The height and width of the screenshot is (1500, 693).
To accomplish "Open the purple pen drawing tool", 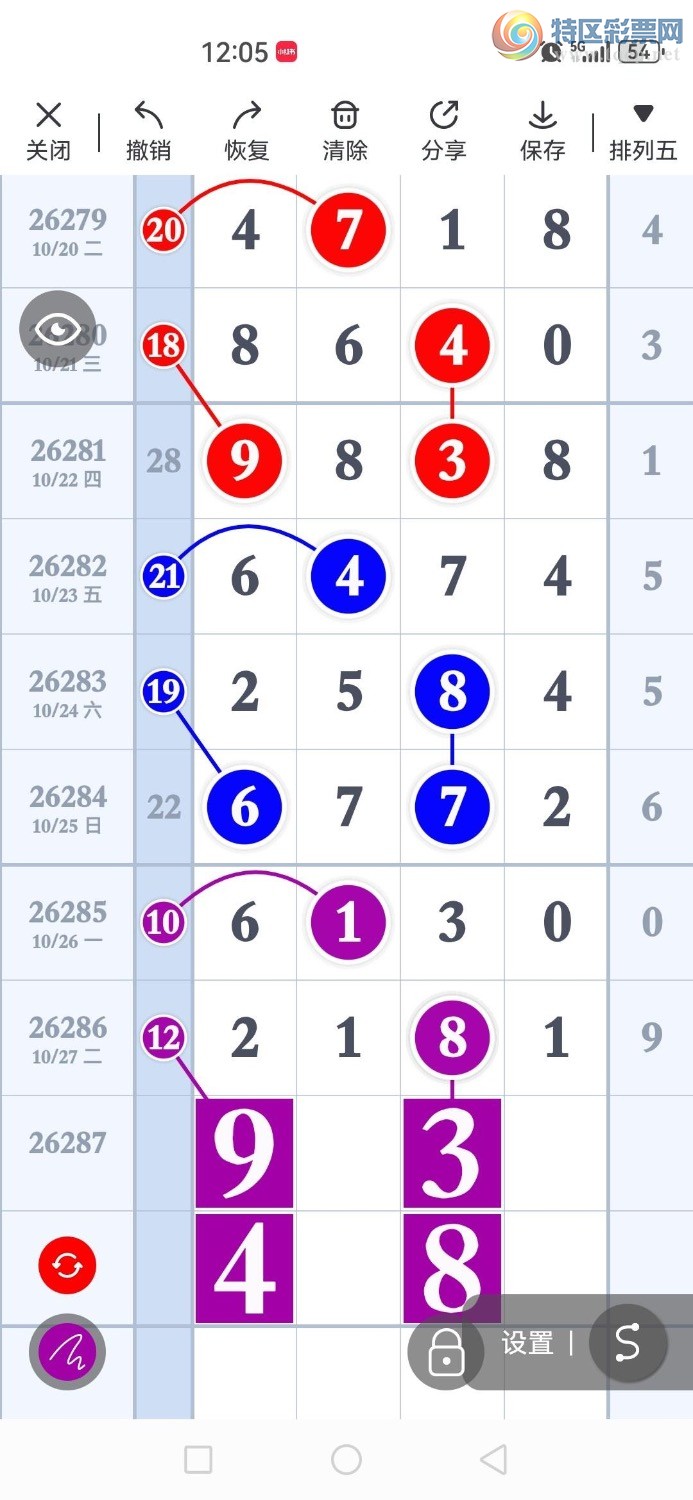I will click(x=67, y=1352).
